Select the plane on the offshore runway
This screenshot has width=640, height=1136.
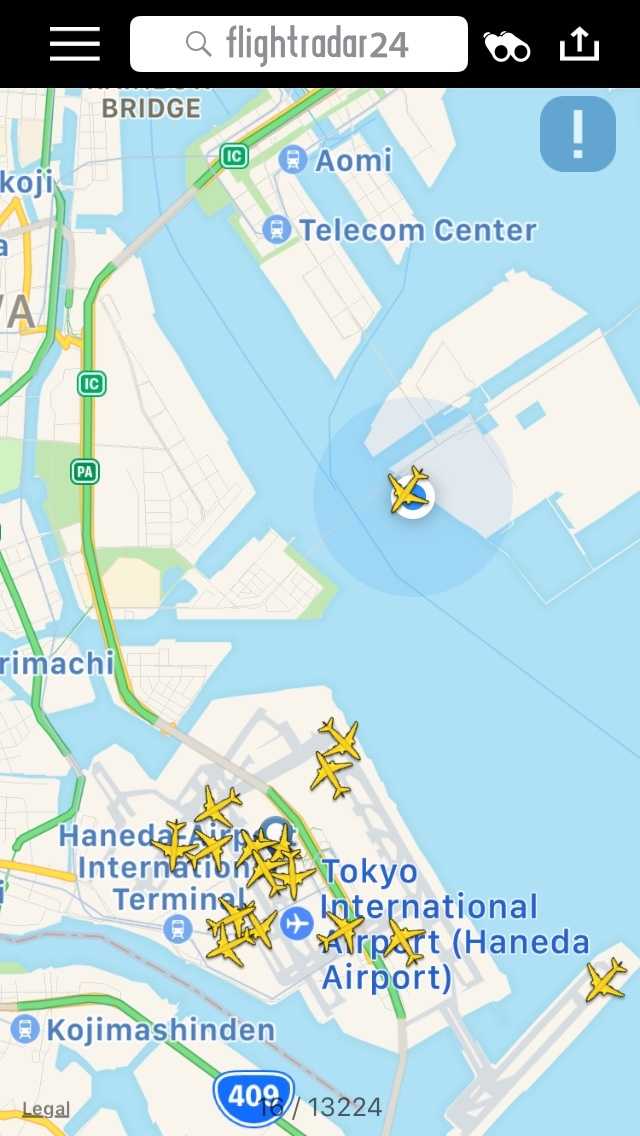(x=605, y=980)
